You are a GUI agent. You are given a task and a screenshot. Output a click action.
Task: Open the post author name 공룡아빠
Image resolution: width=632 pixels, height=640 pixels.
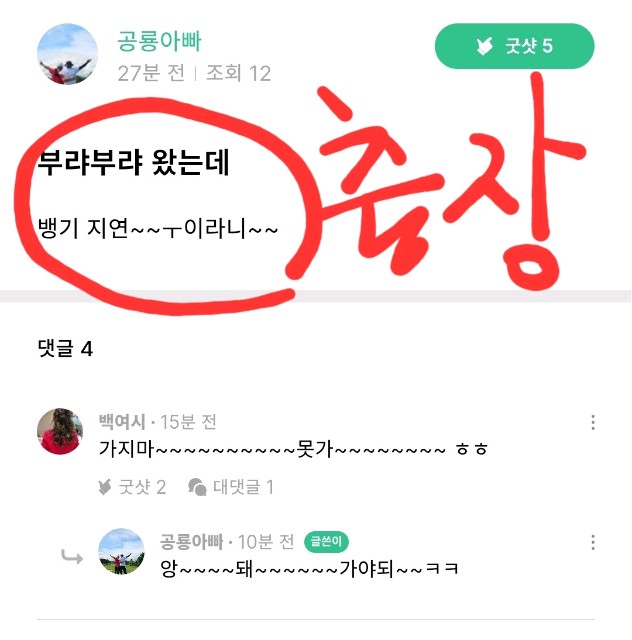[159, 41]
